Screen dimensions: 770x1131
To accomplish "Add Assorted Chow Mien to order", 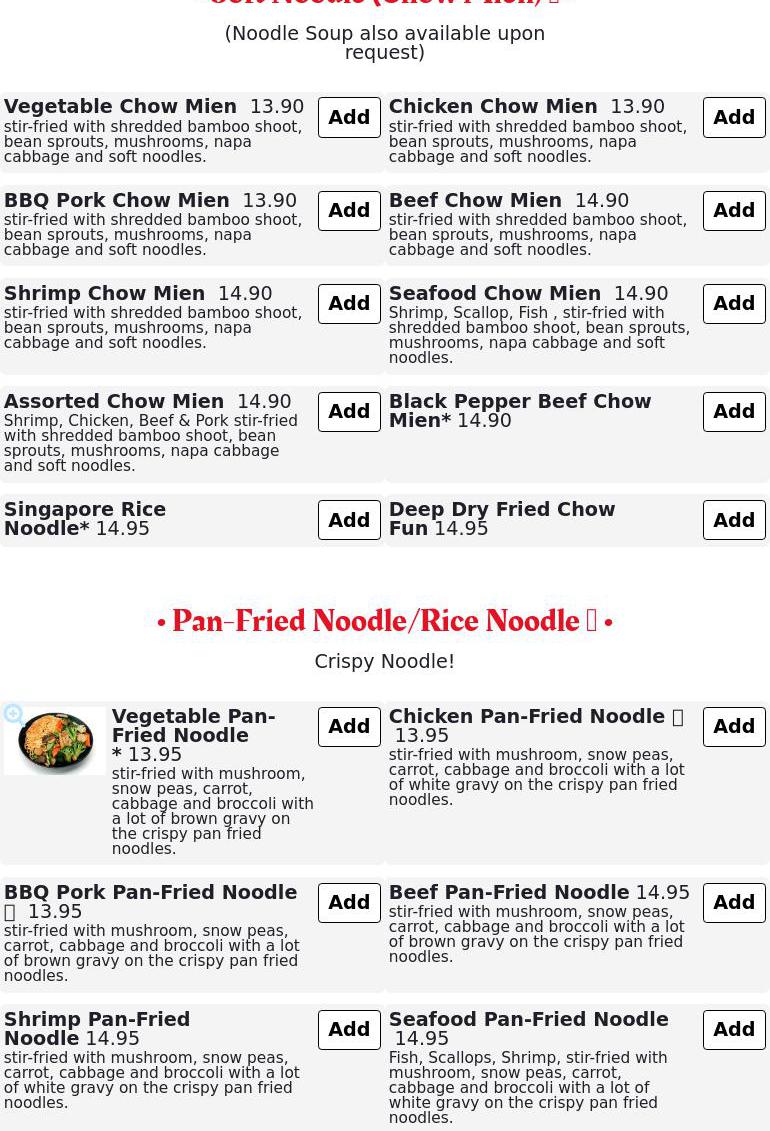I will 349,412.
